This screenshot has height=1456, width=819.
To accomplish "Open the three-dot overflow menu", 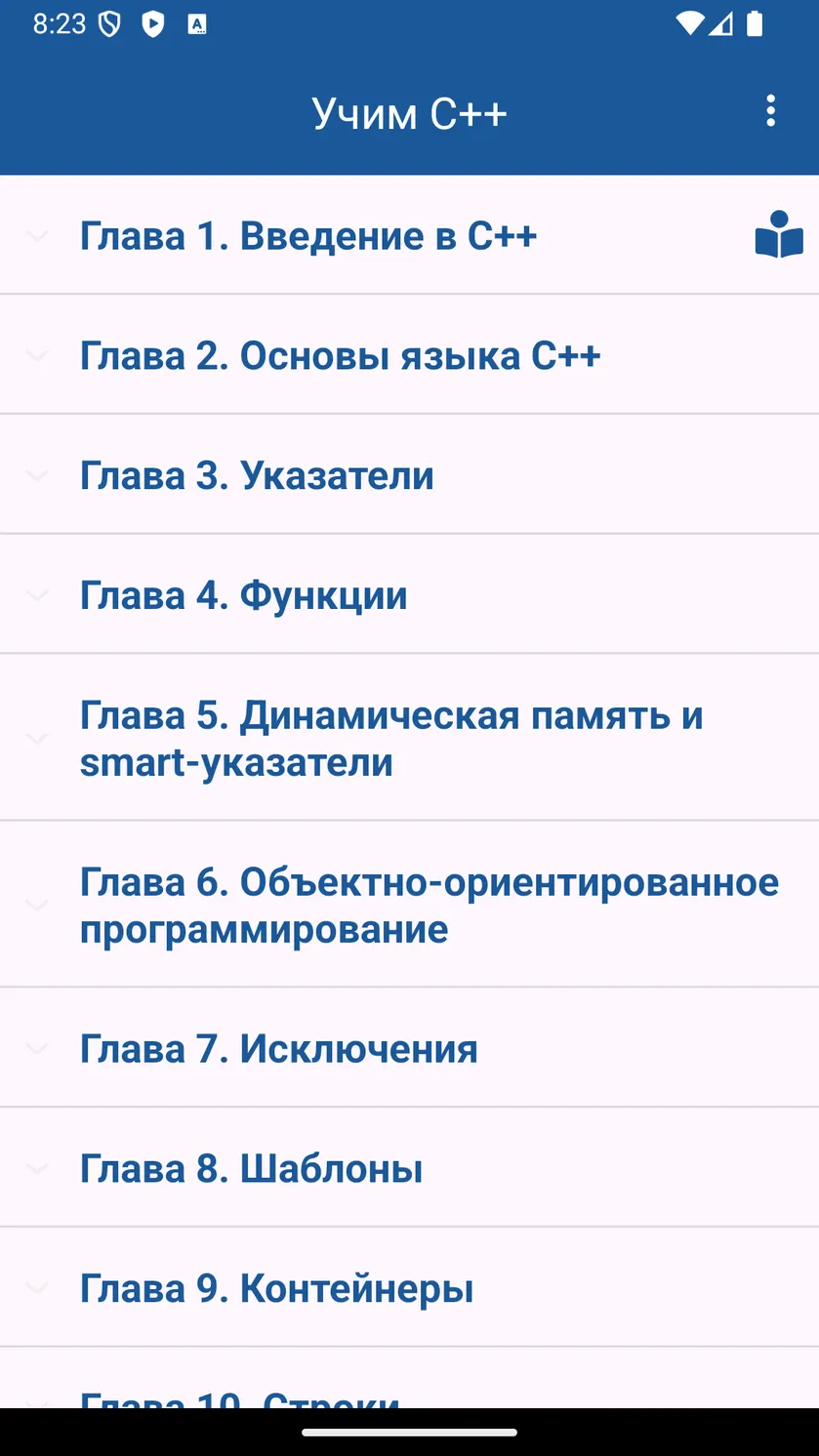I will coord(770,111).
